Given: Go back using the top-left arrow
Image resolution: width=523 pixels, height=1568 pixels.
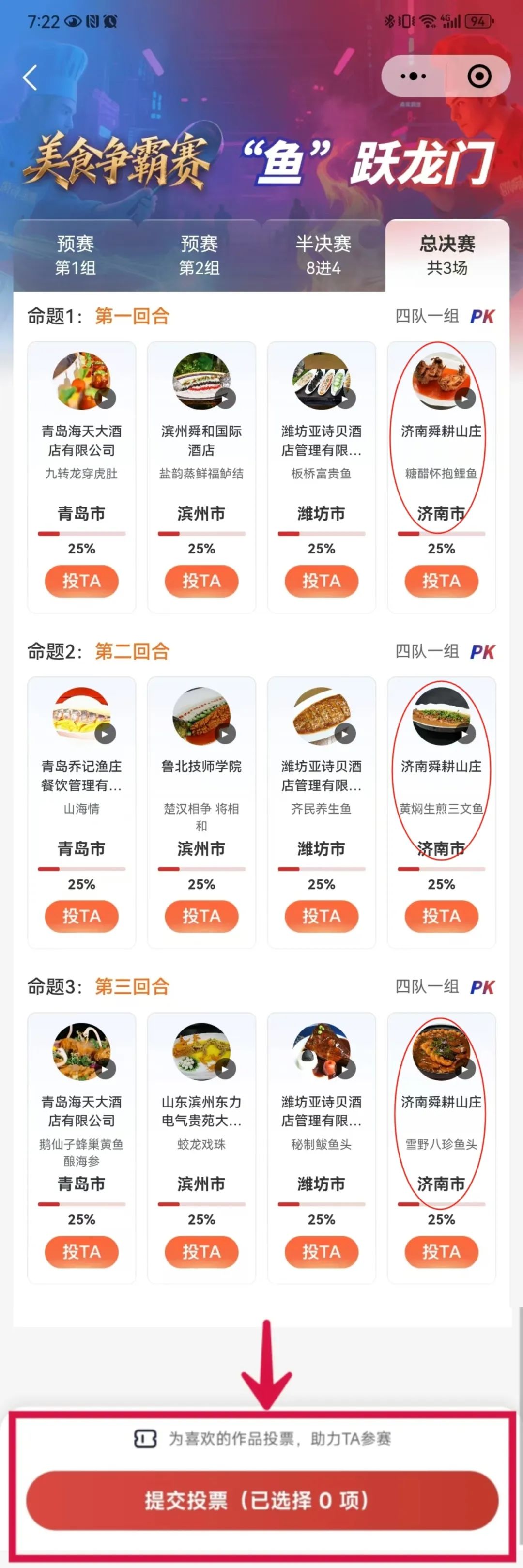Looking at the screenshot, I should [x=30, y=77].
